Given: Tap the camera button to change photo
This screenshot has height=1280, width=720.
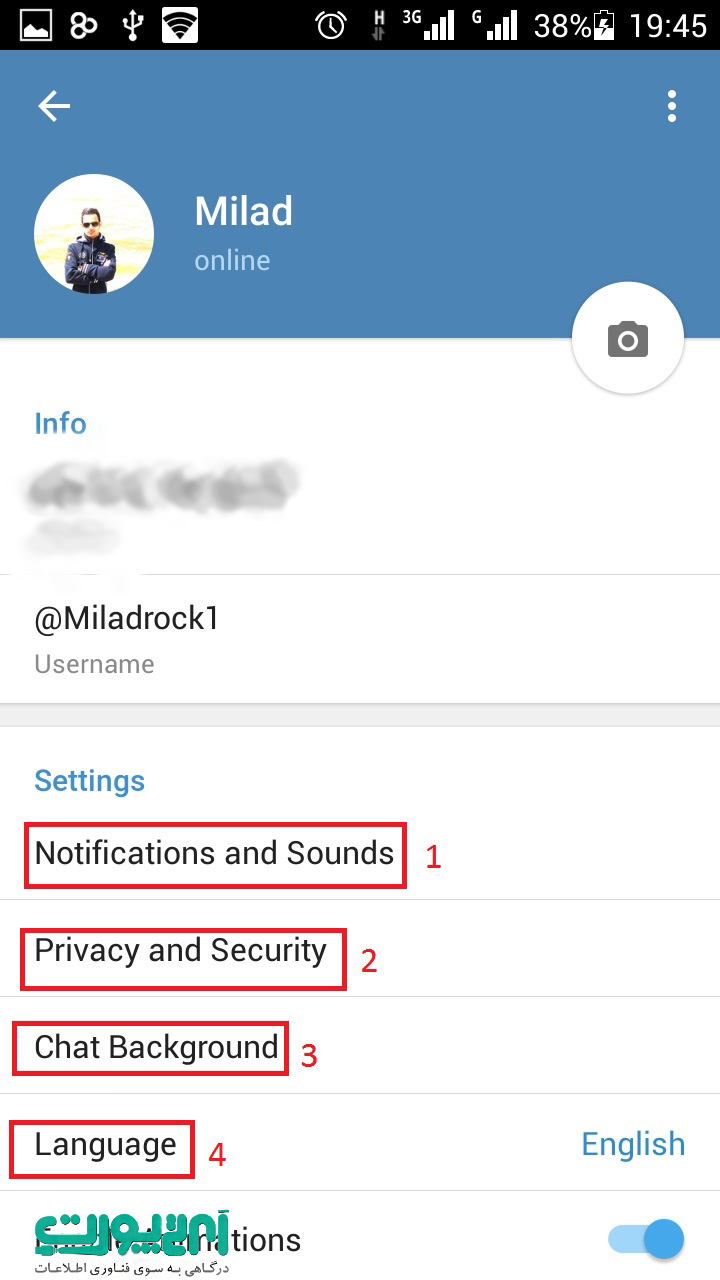Looking at the screenshot, I should click(x=628, y=339).
